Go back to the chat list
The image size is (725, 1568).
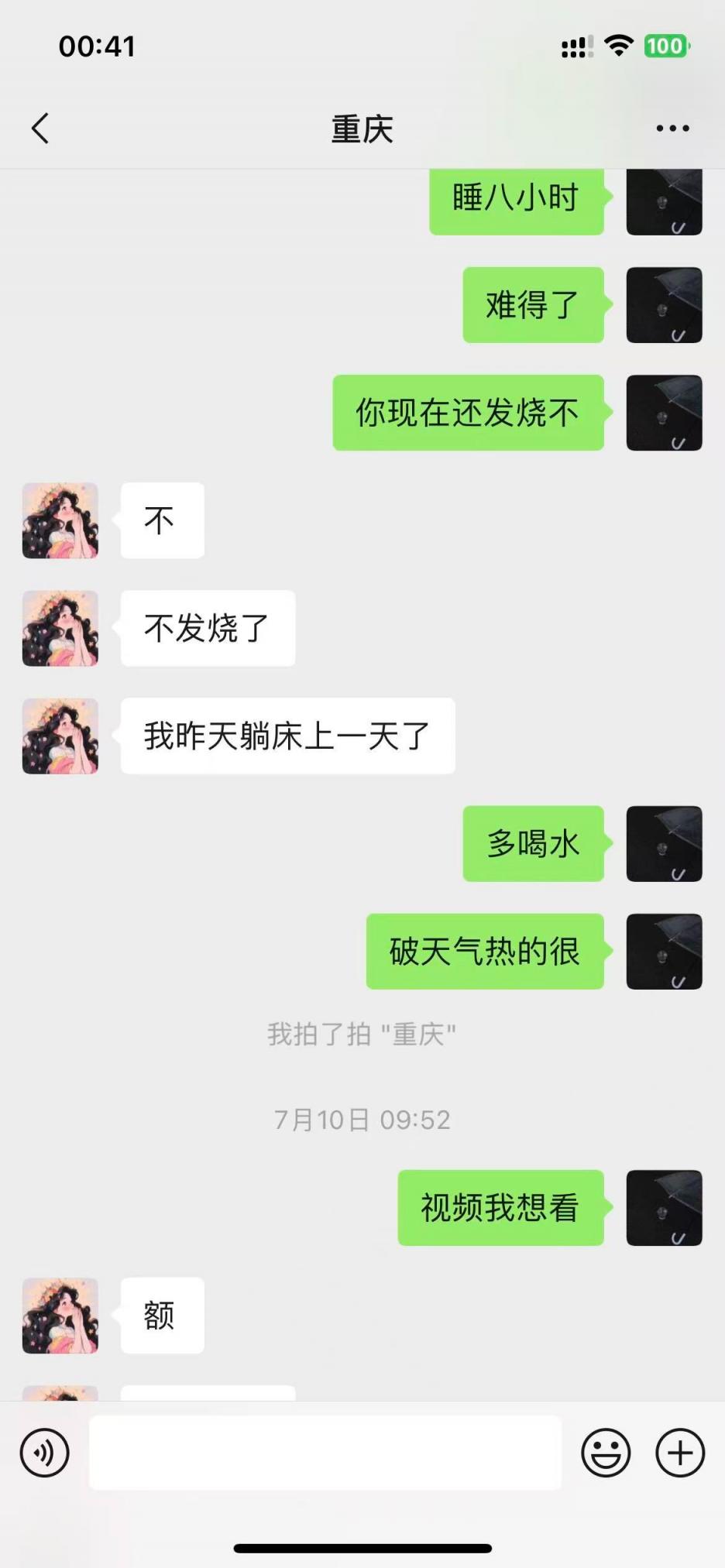pos(40,129)
